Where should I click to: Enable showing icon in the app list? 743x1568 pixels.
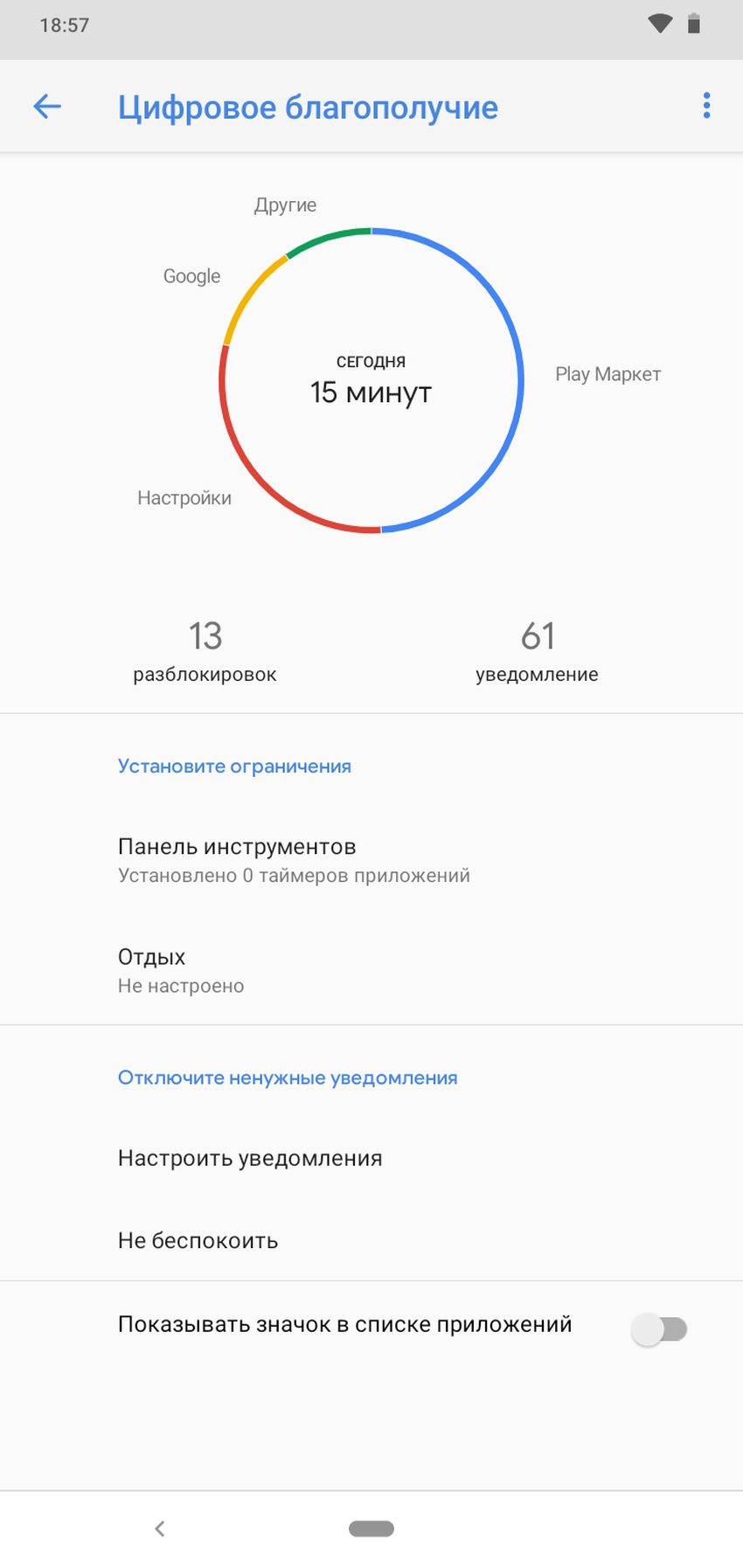tap(660, 1329)
